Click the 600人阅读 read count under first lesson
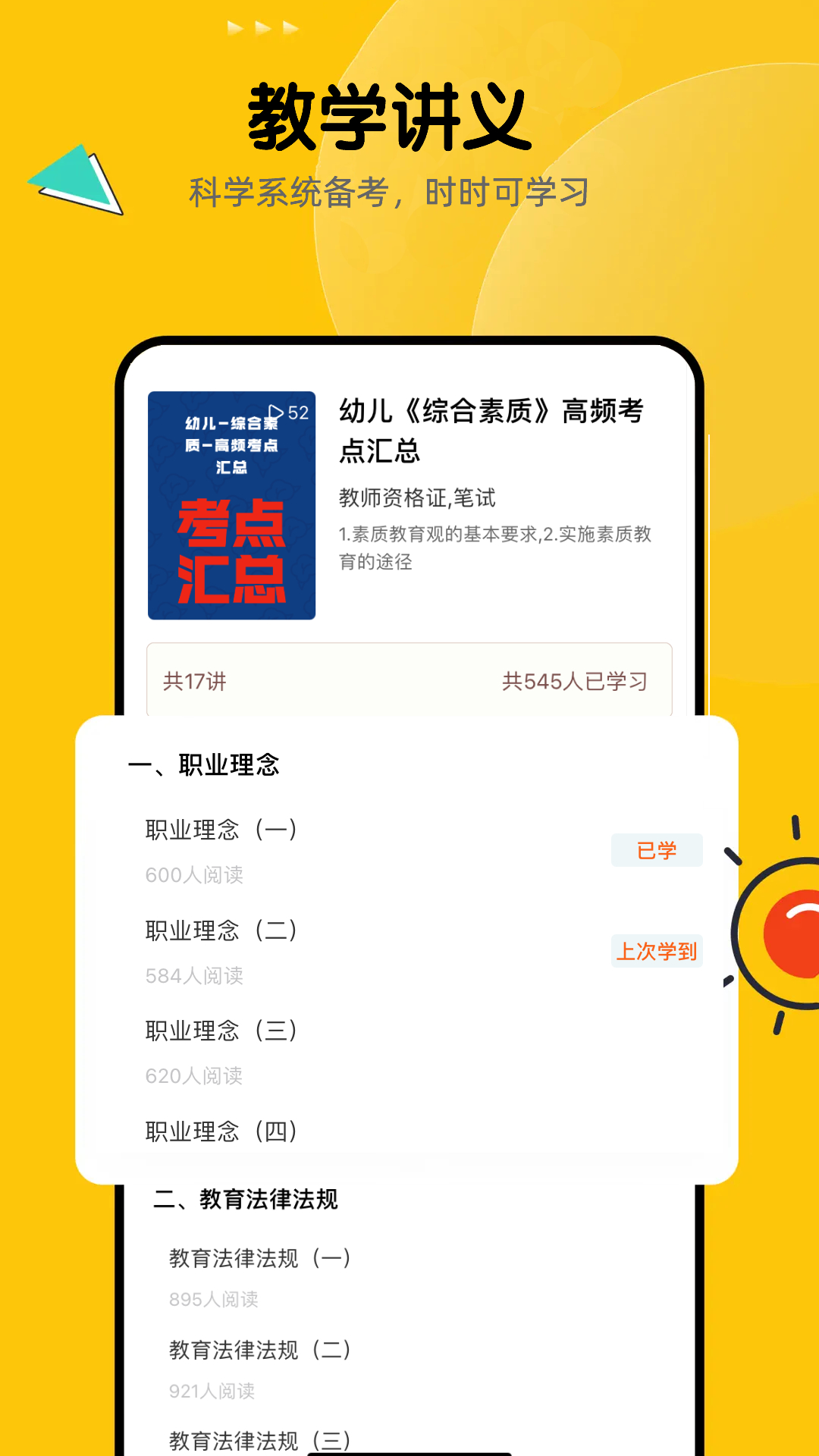This screenshot has width=819, height=1456. coord(194,877)
